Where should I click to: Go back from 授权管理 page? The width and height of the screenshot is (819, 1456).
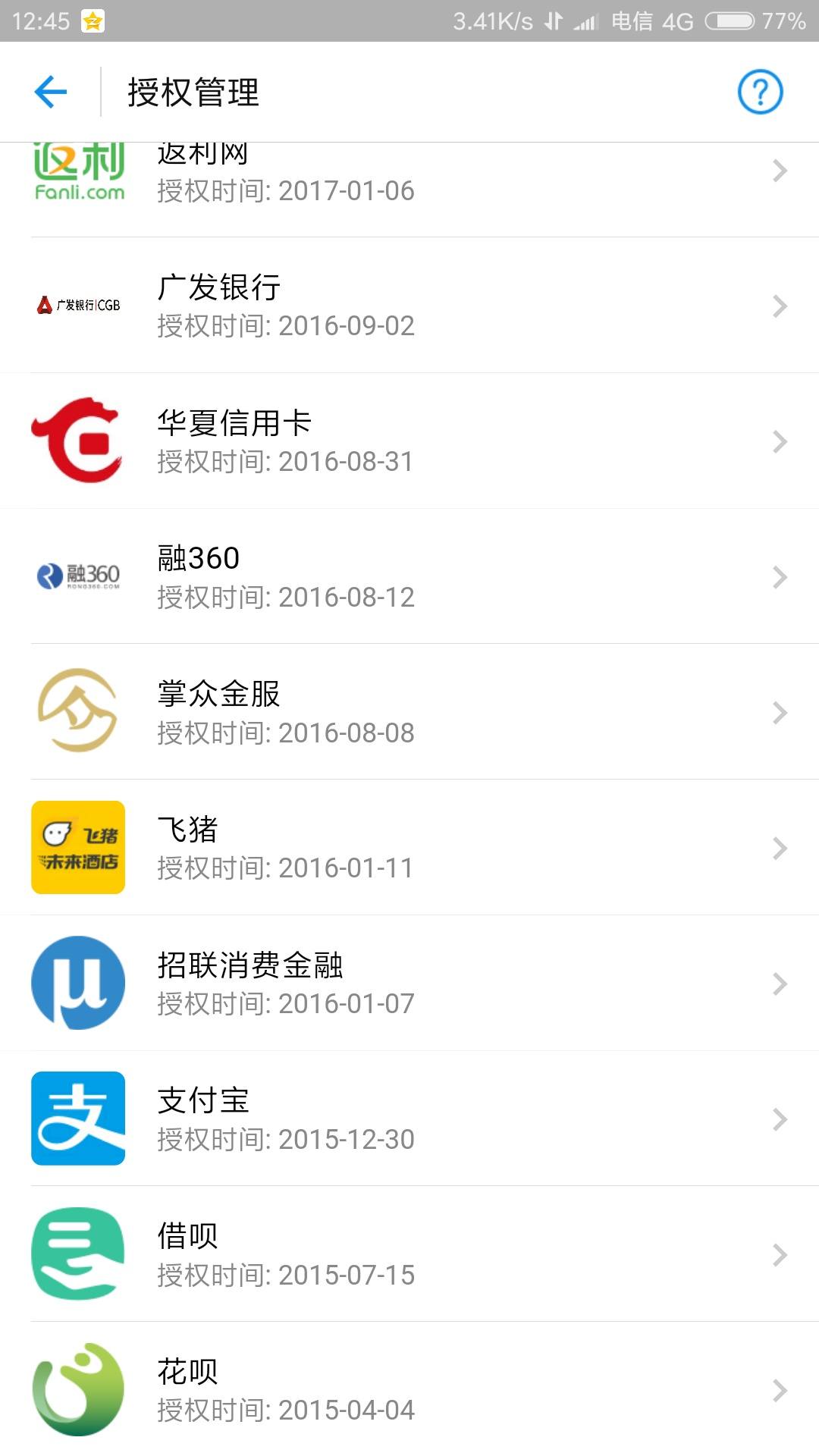tap(51, 92)
